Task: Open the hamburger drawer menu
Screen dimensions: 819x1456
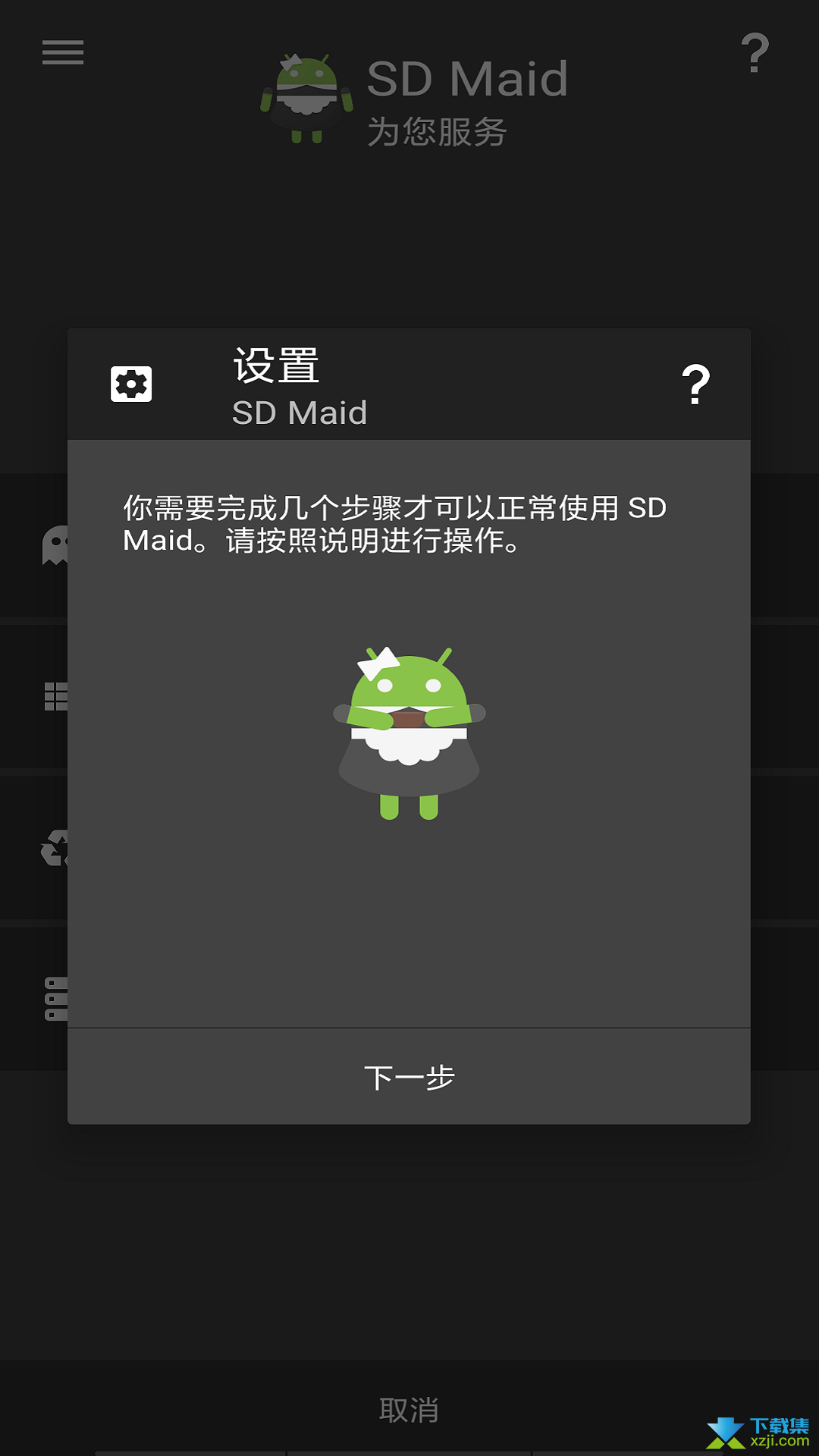Action: click(63, 52)
